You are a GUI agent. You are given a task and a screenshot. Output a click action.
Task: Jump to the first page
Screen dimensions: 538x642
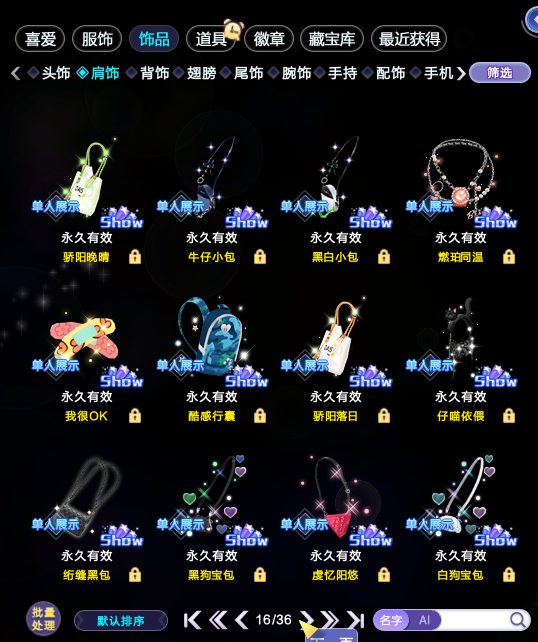192,620
